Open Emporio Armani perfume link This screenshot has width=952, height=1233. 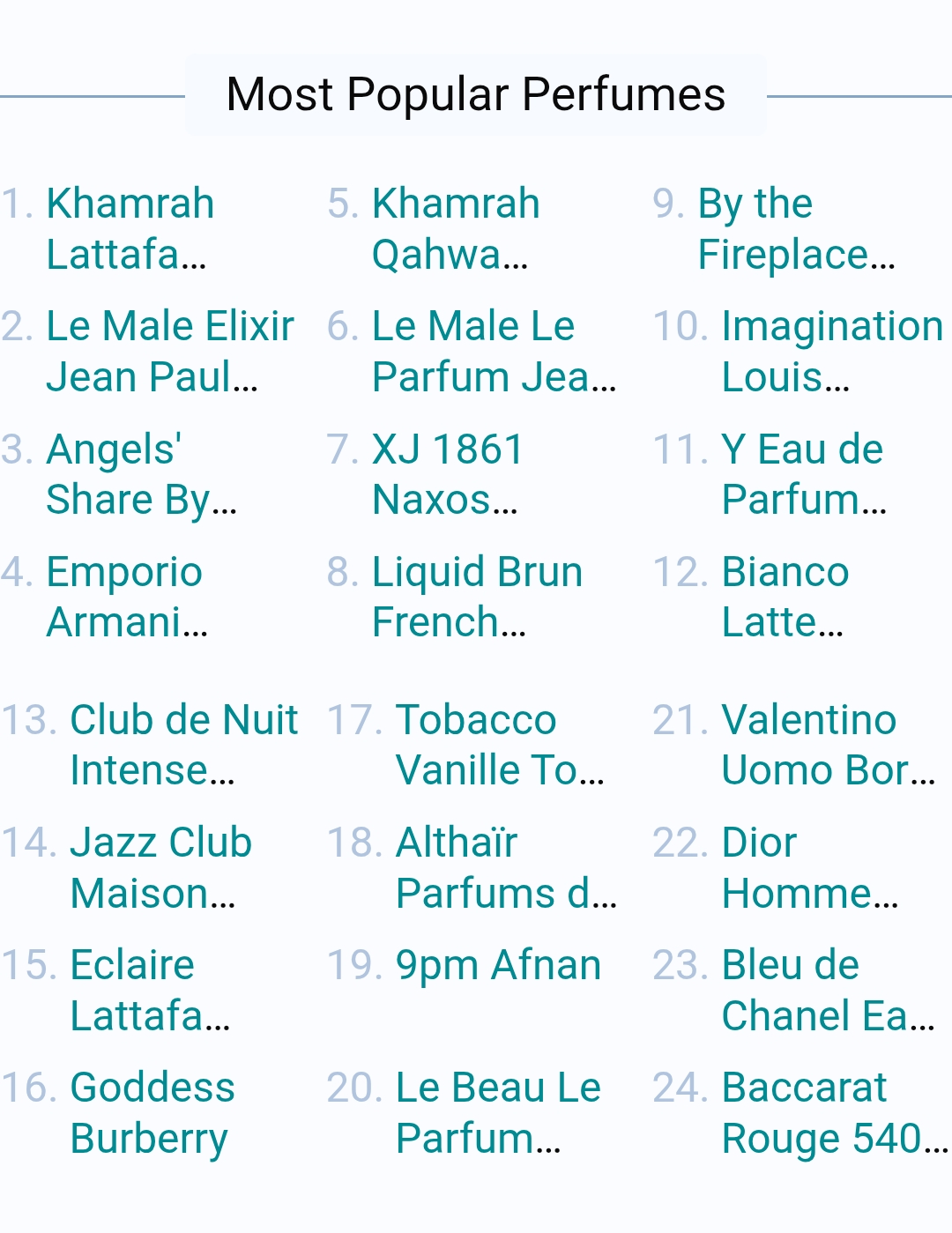pos(127,597)
